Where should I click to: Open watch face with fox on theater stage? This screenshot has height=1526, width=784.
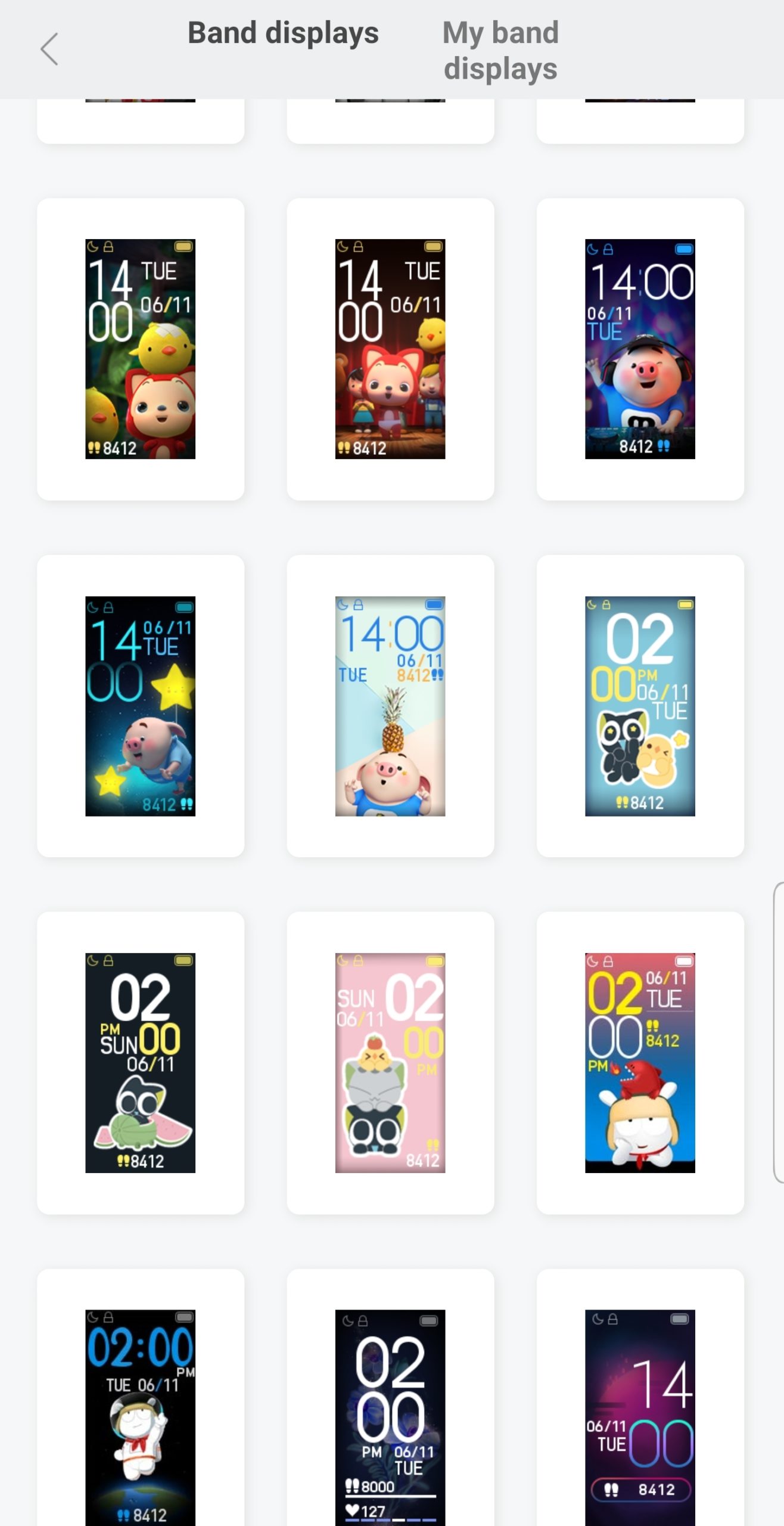point(390,349)
